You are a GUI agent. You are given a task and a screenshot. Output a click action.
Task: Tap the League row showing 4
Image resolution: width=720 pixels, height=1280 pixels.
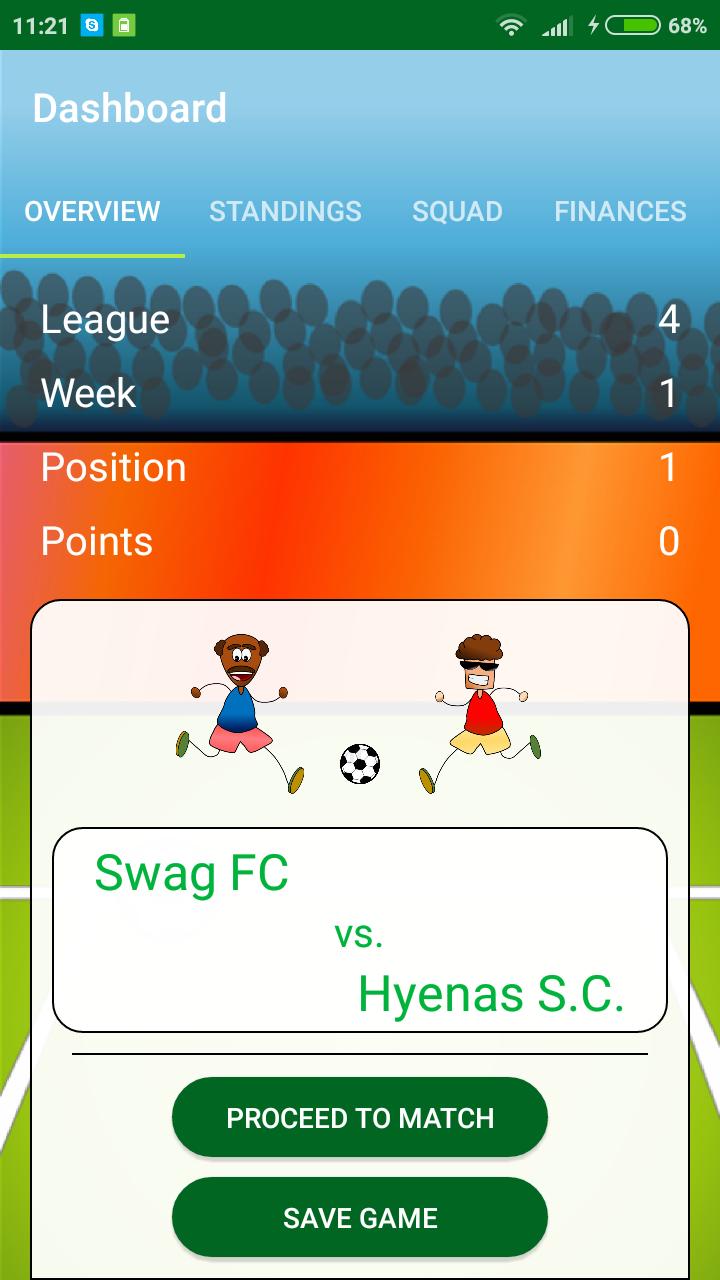pyautogui.click(x=360, y=319)
